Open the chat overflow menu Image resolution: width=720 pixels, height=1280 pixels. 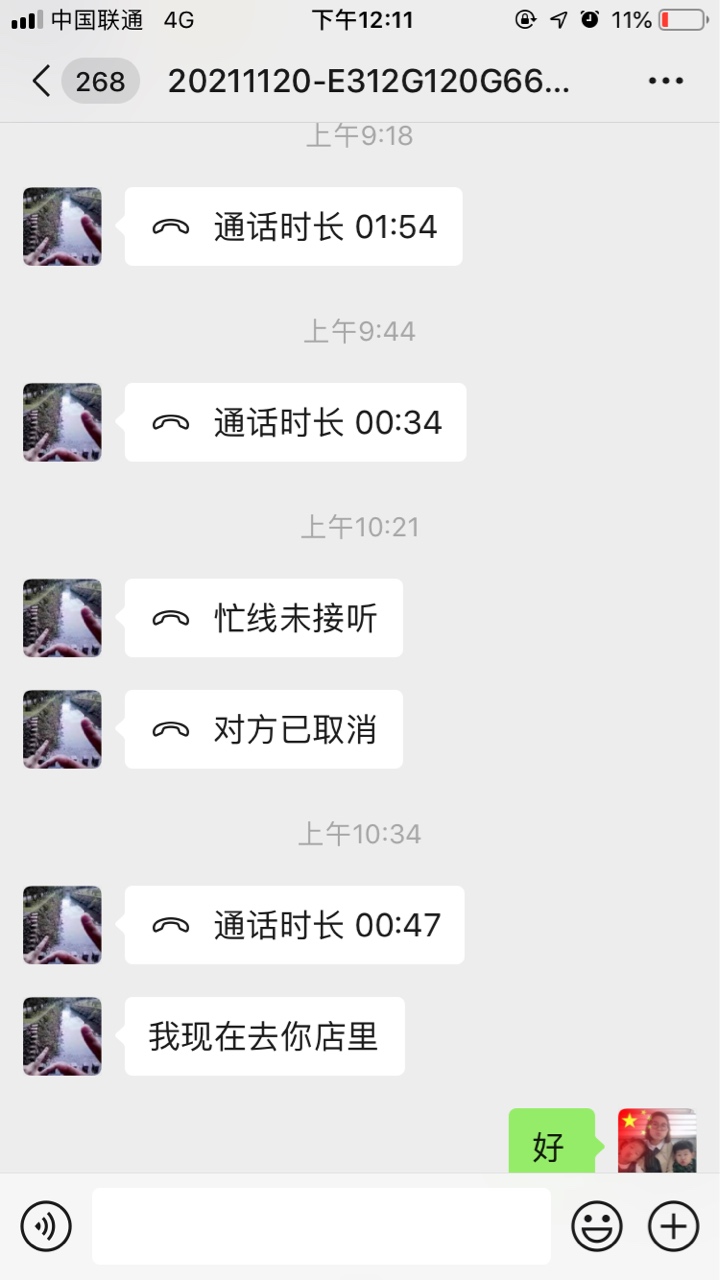click(665, 81)
